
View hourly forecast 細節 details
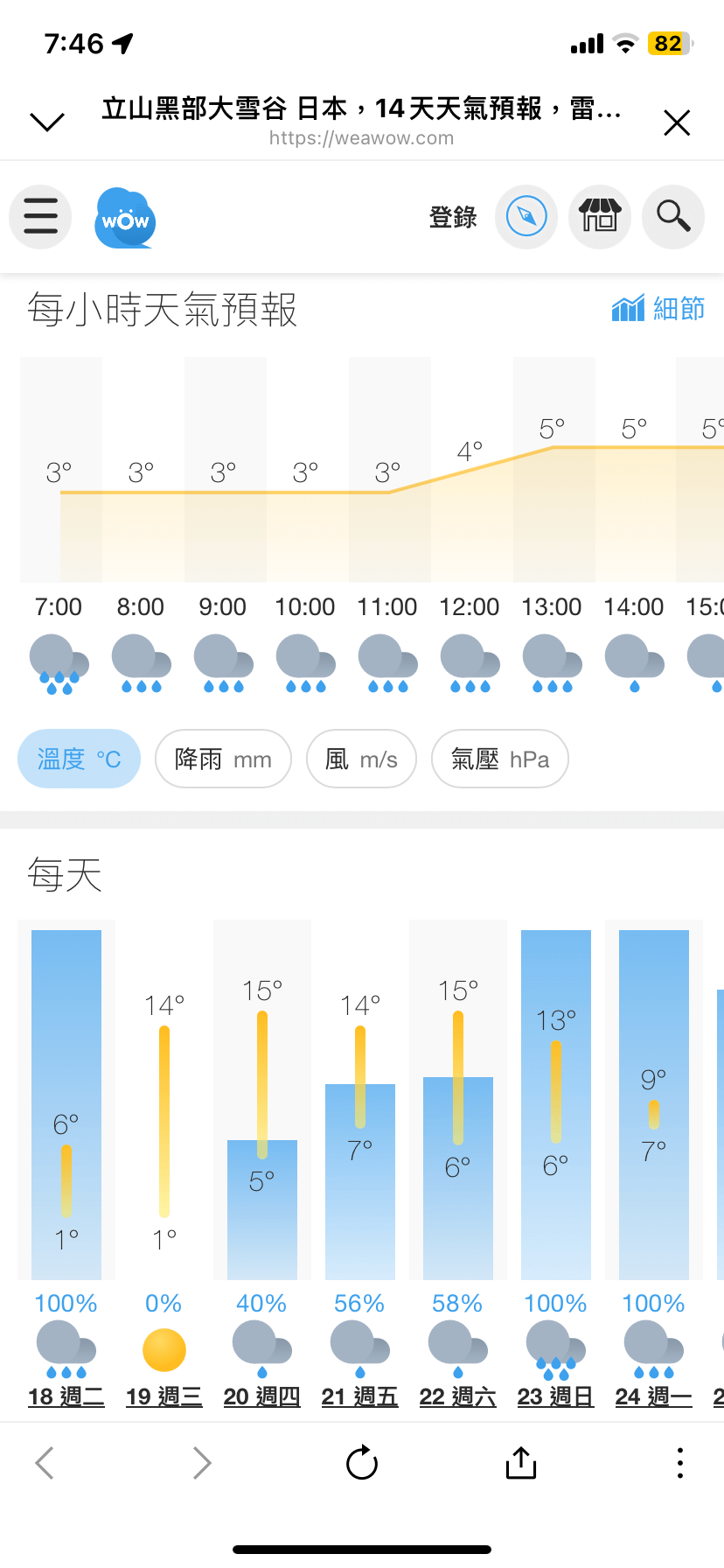[x=658, y=309]
